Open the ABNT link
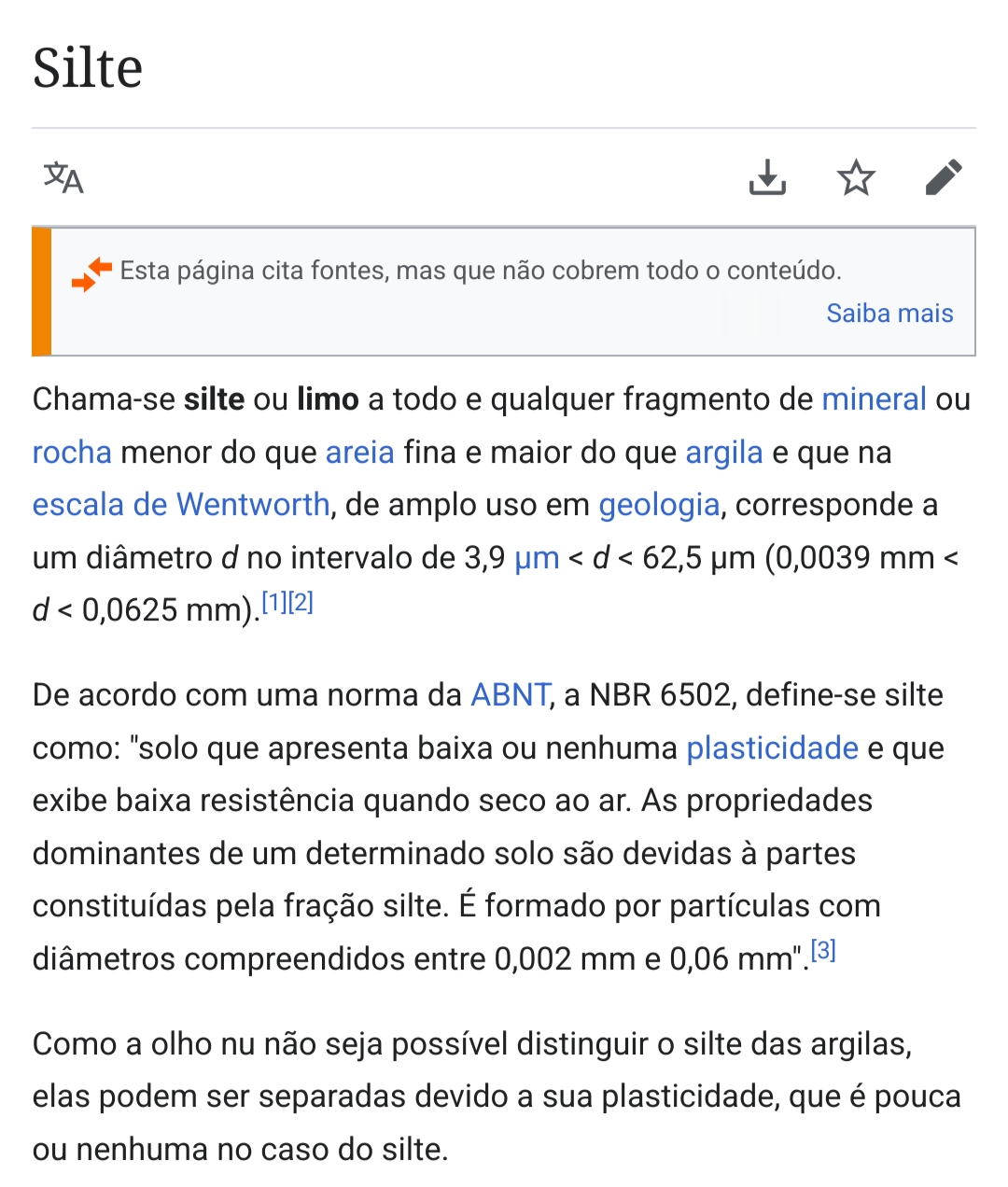This screenshot has width=1008, height=1187. 510,695
